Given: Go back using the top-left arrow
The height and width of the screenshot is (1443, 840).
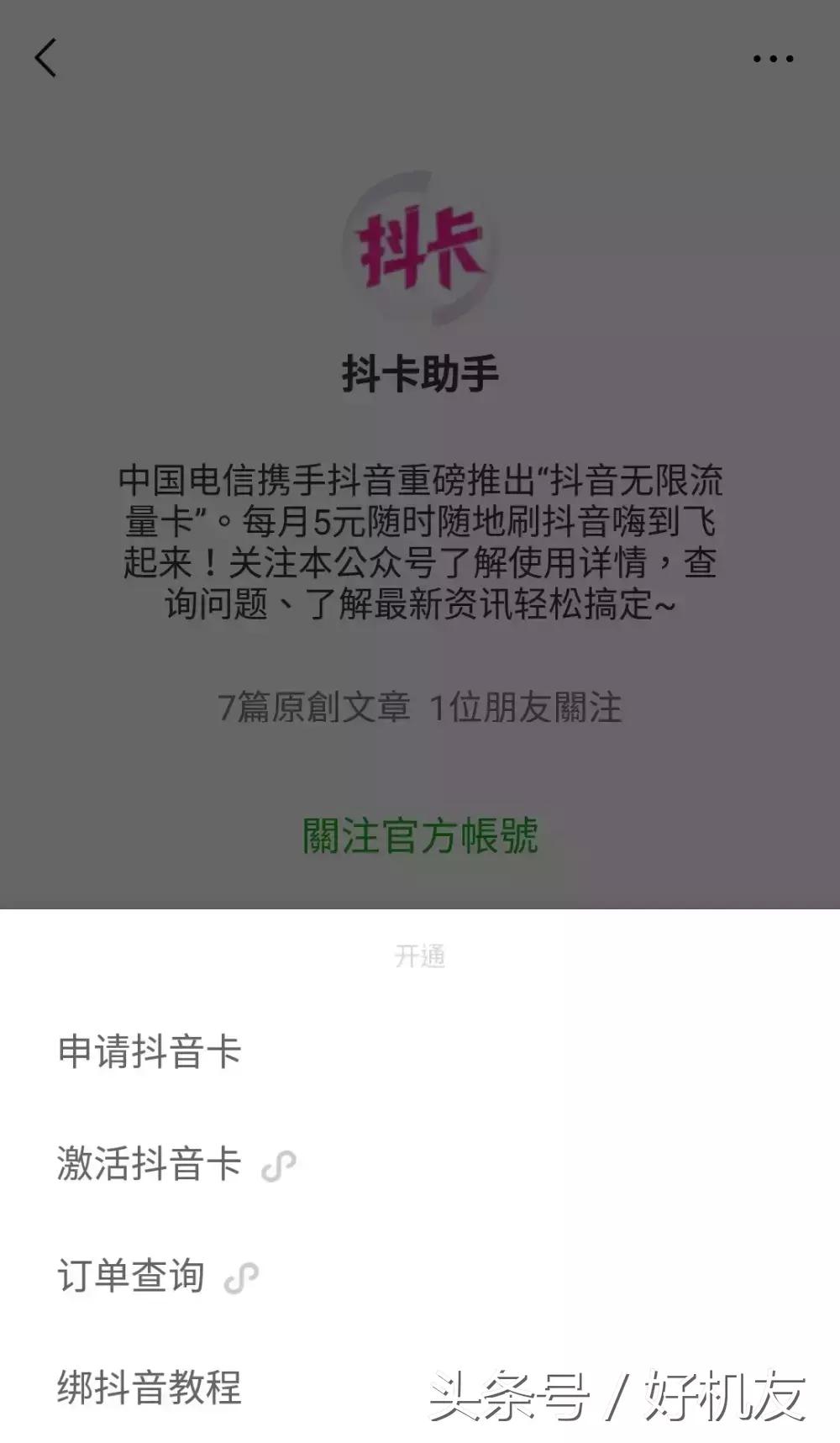Looking at the screenshot, I should tap(46, 58).
